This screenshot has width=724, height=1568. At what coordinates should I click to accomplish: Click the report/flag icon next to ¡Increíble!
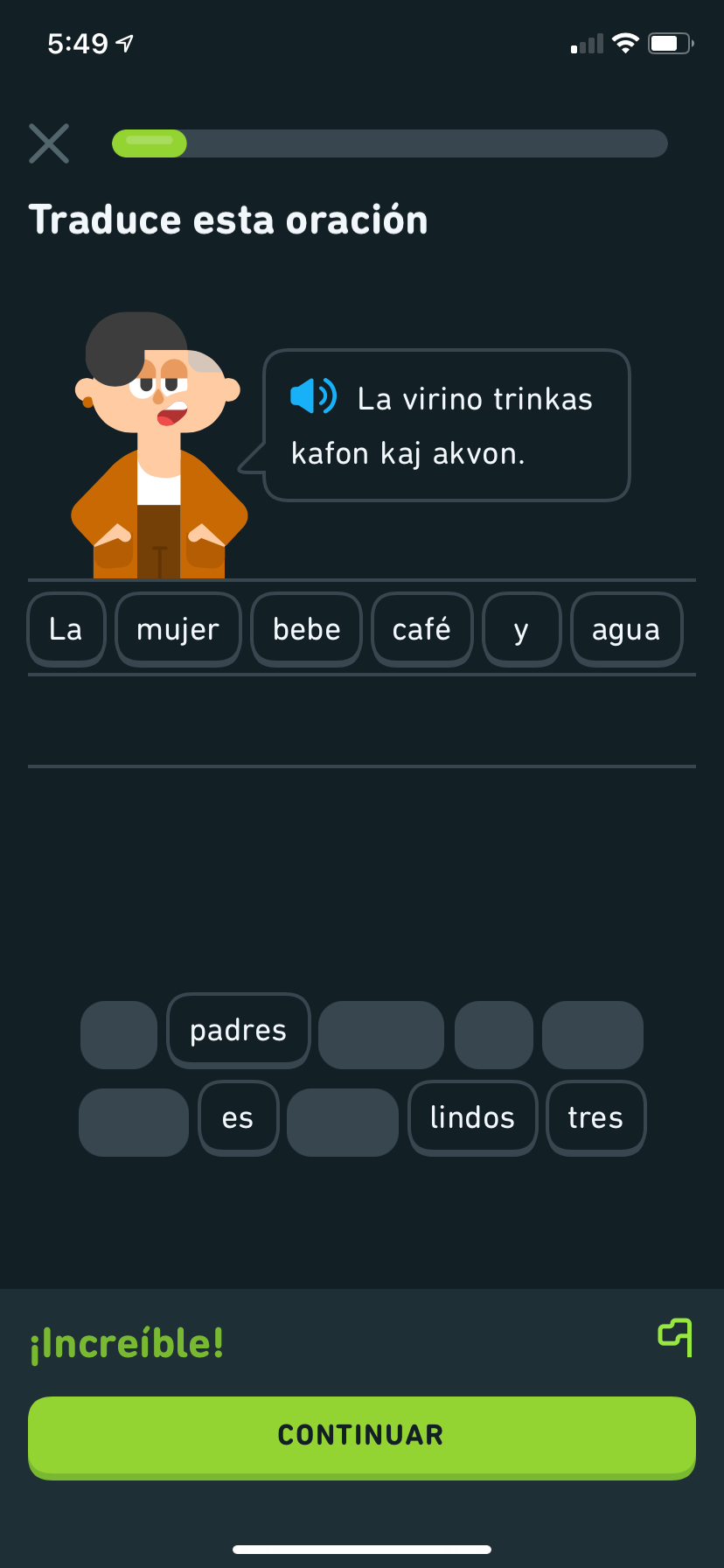(674, 1336)
